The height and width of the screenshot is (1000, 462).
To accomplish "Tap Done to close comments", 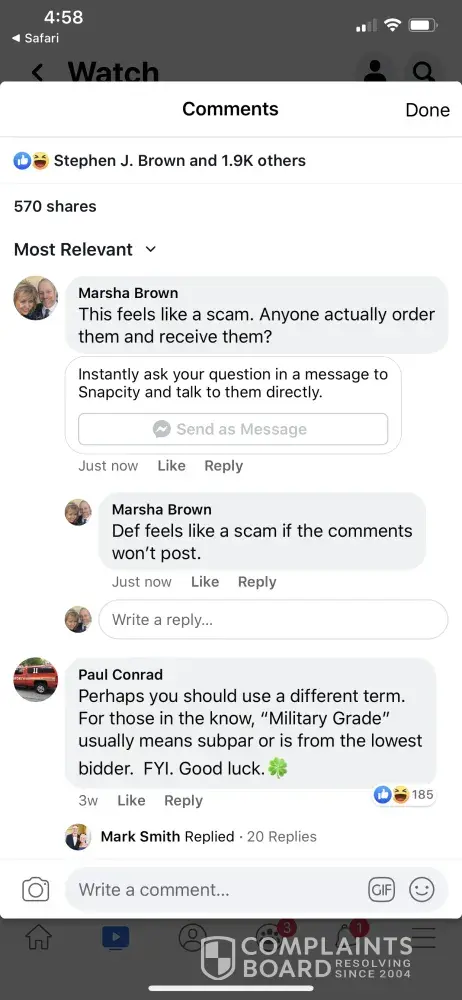I will (427, 110).
